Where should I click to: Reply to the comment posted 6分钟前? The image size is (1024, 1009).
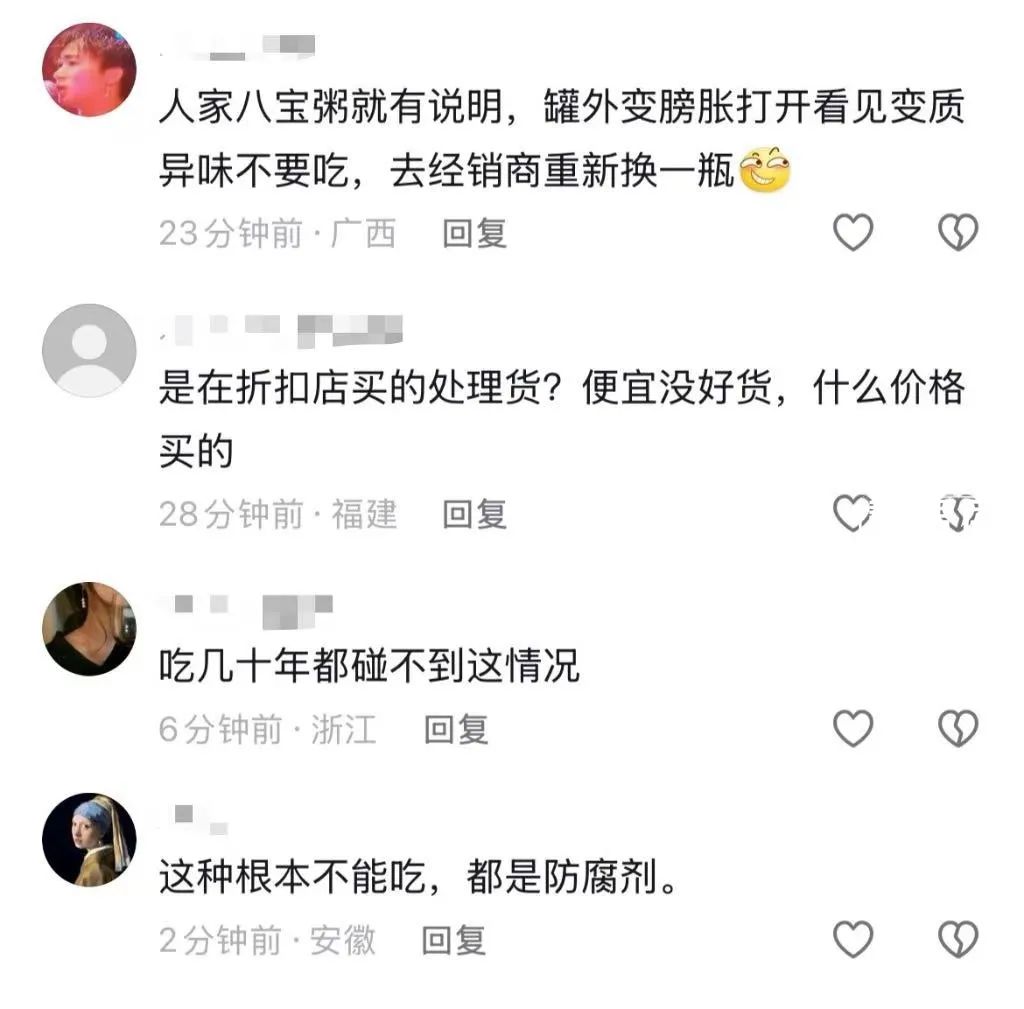point(455,729)
